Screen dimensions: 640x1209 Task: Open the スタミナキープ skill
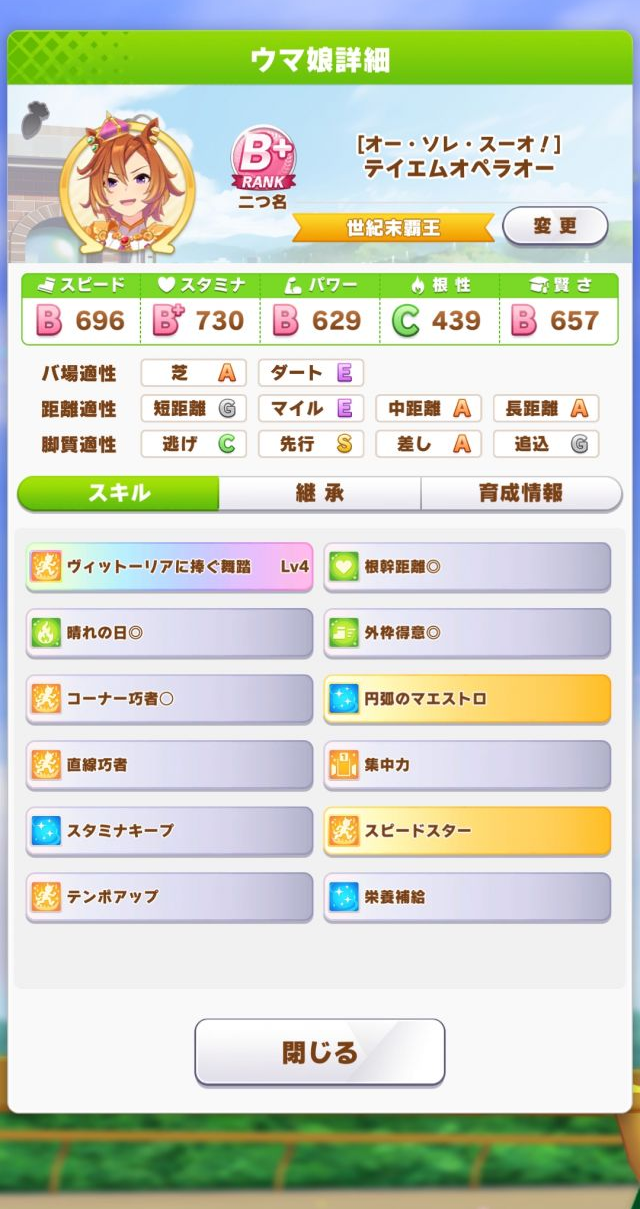[169, 831]
